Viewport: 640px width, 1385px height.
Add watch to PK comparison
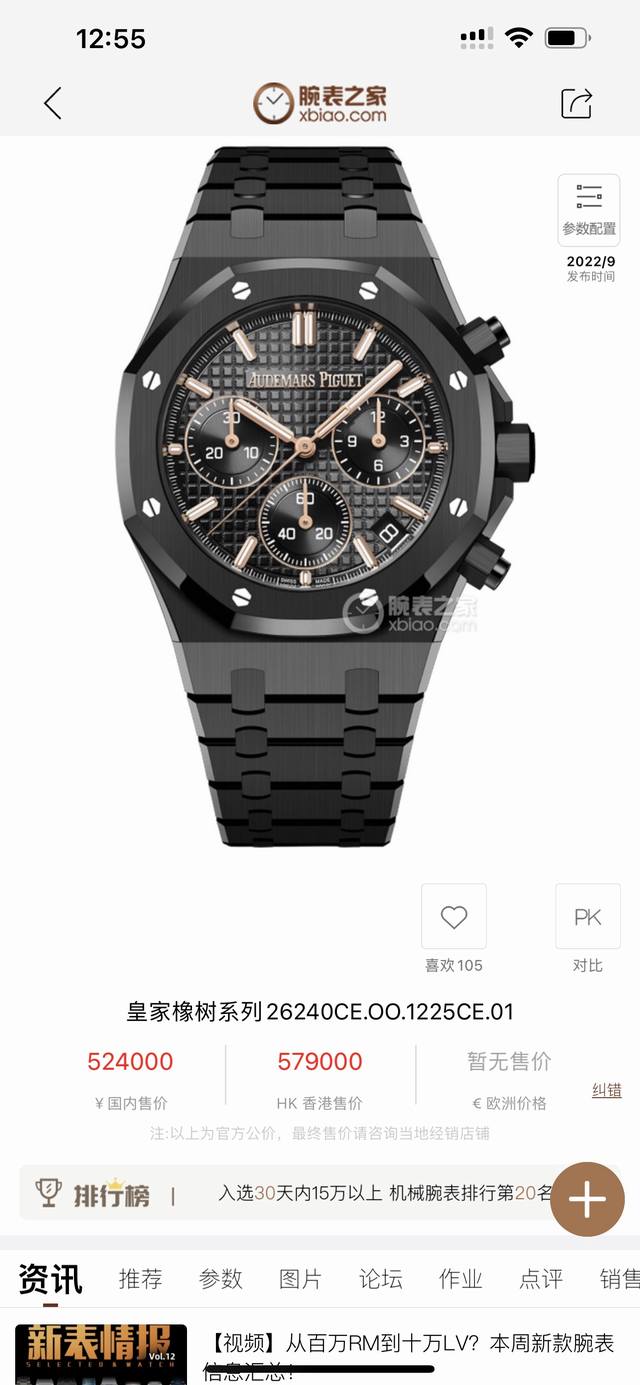(x=588, y=916)
